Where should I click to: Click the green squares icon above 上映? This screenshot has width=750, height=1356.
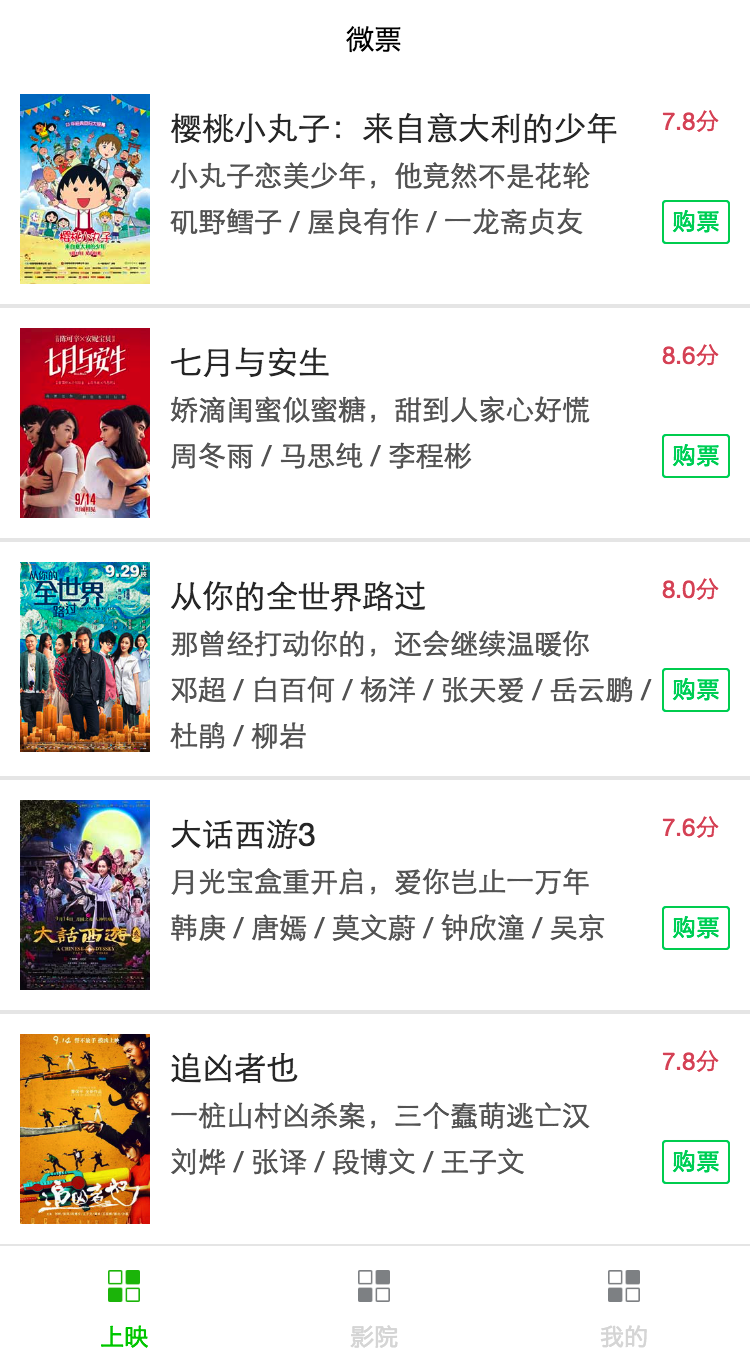coord(123,1286)
